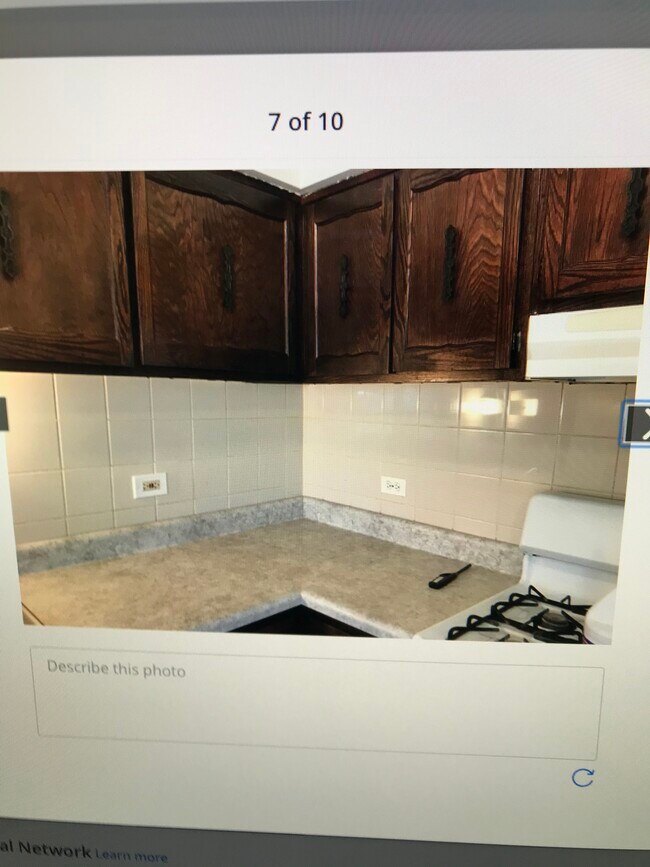Go to the next photo

[639, 424]
